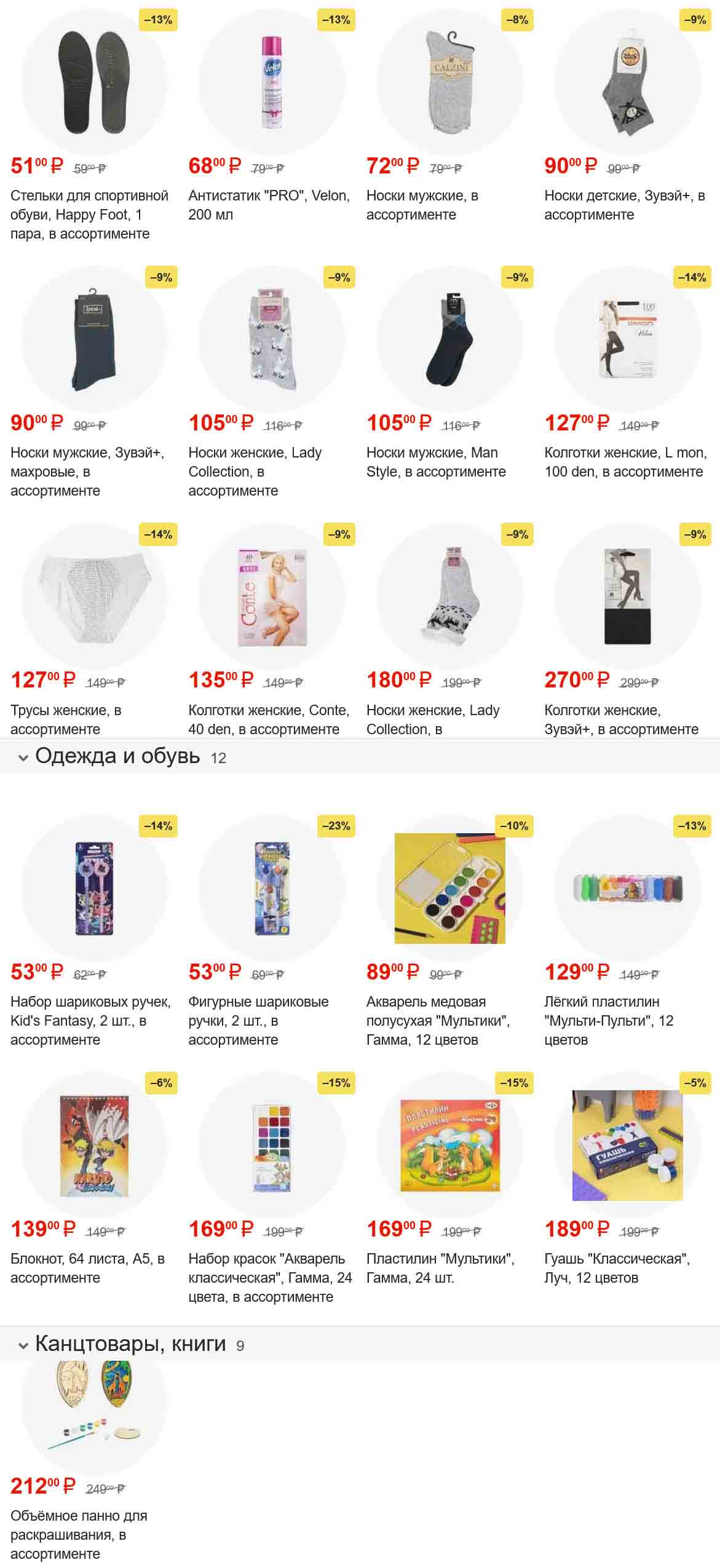Open Колготки женские Conte 40 den
720x1568 pixels.
(x=272, y=597)
